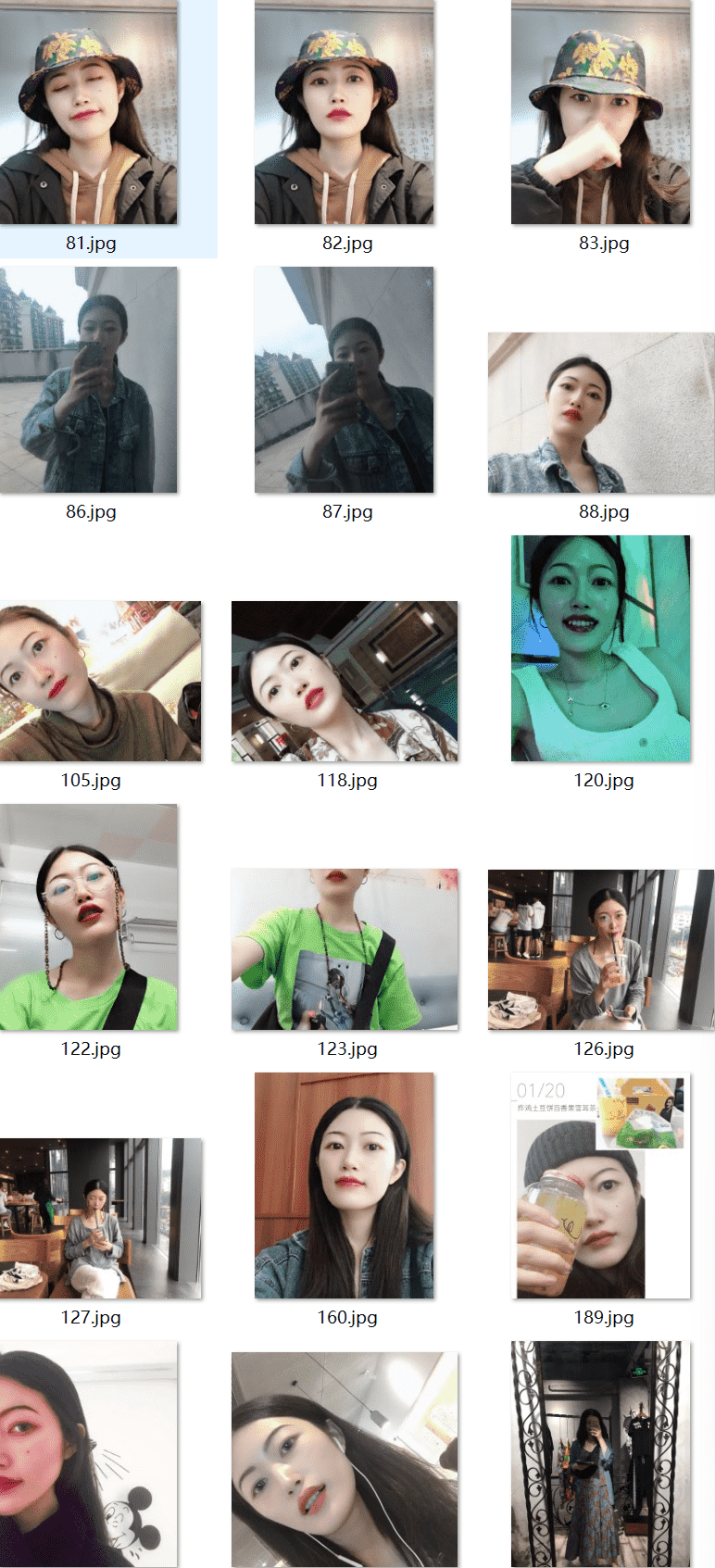
Task: Tap the 87.jpg file
Action: (344, 380)
